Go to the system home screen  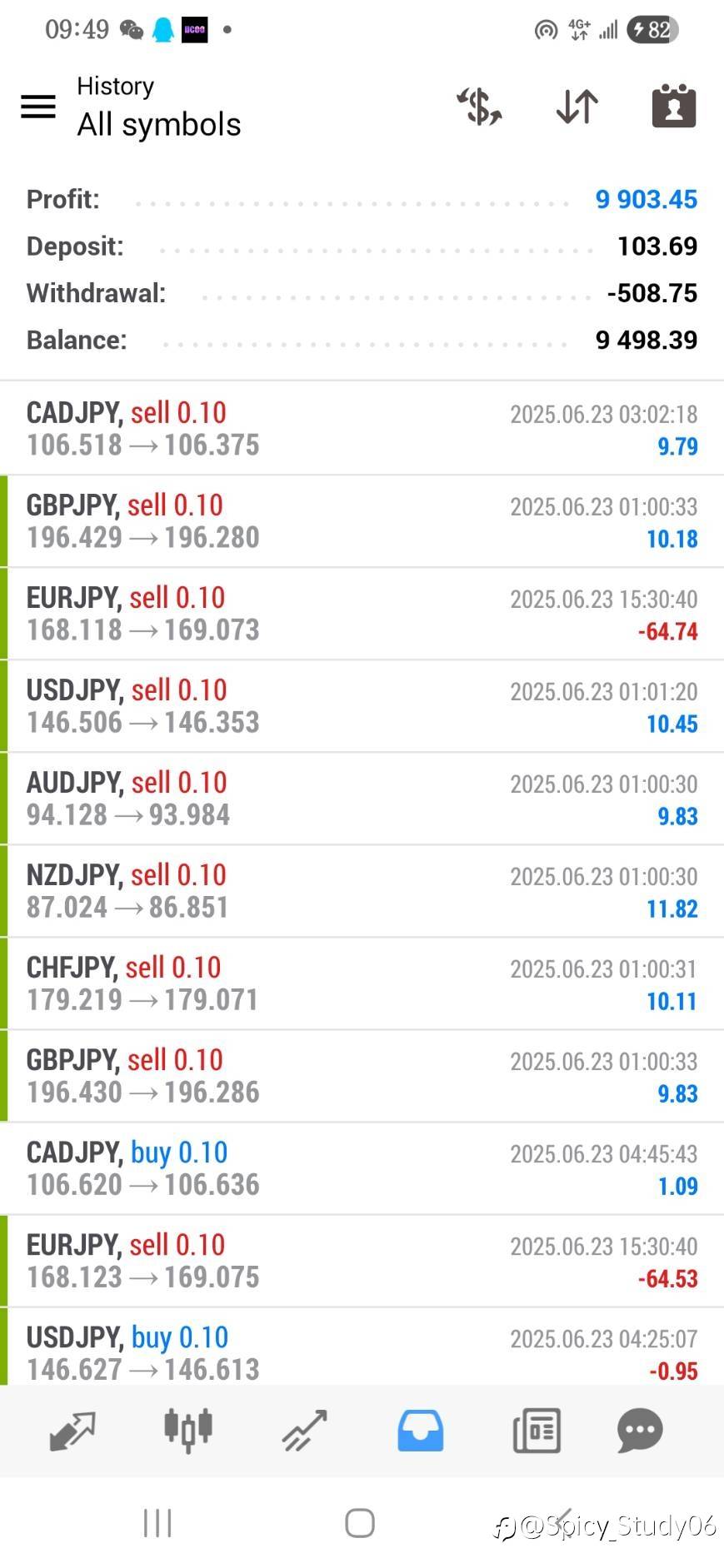coord(360,1523)
